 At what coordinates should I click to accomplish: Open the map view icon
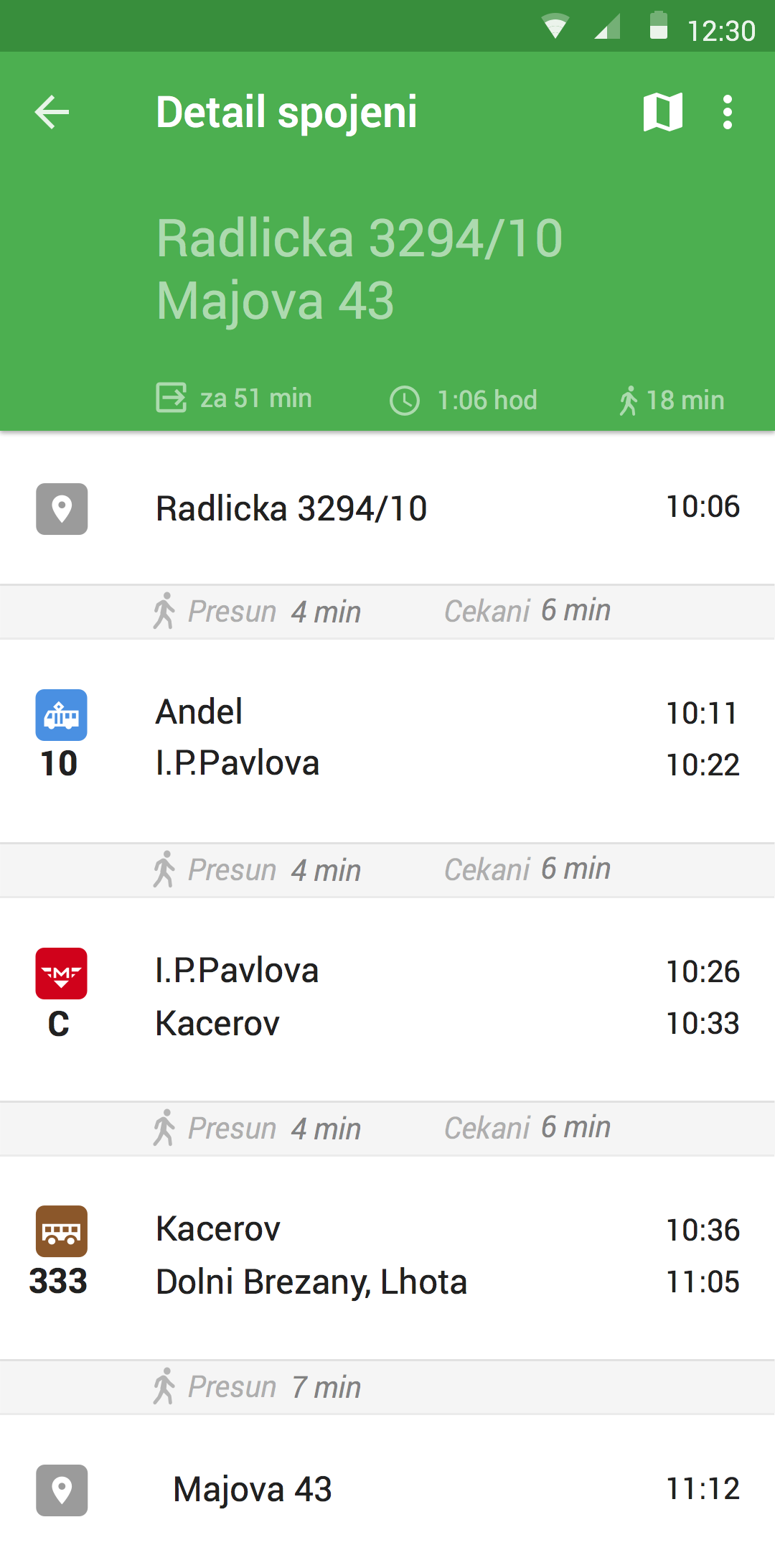click(x=661, y=111)
